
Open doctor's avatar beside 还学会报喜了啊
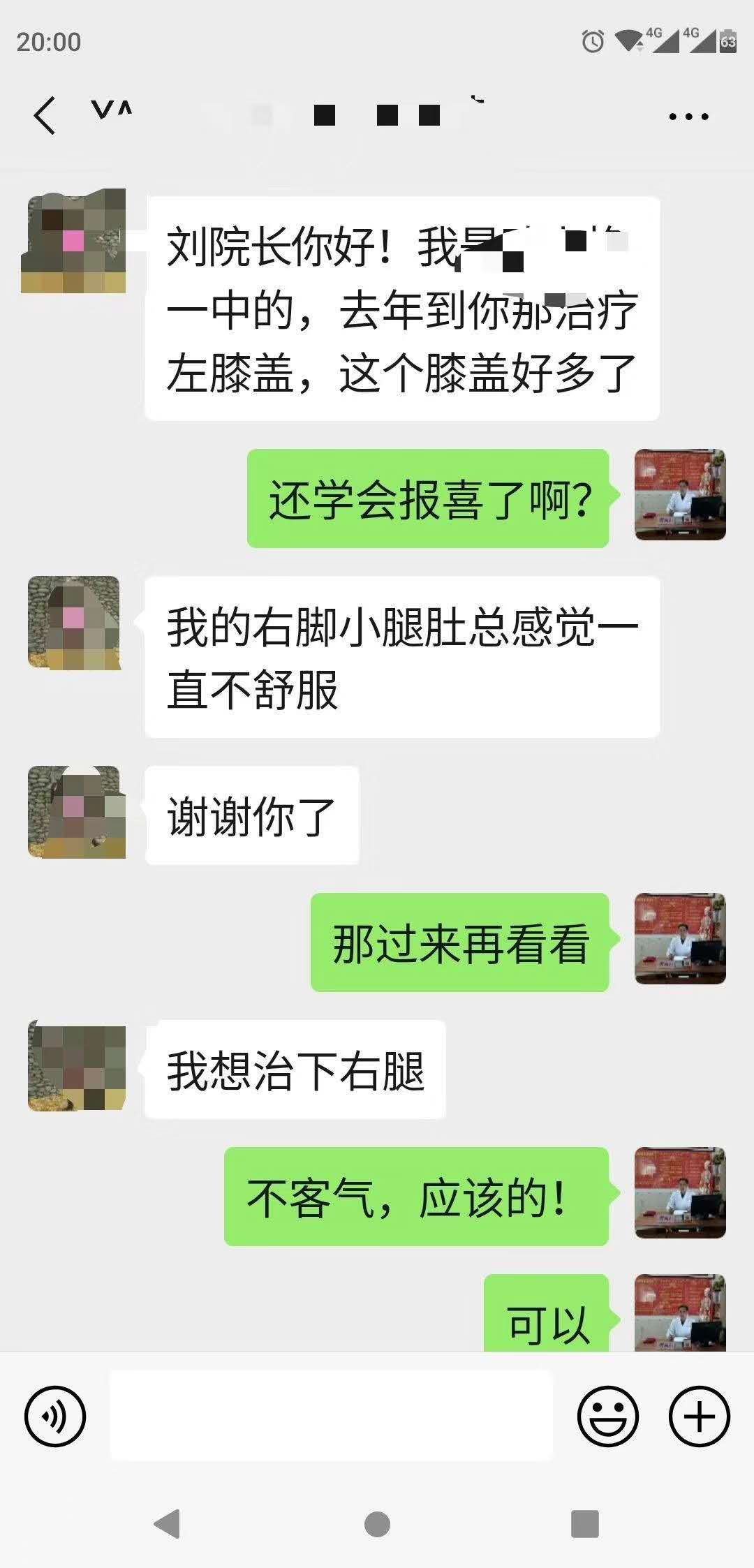coord(679,495)
